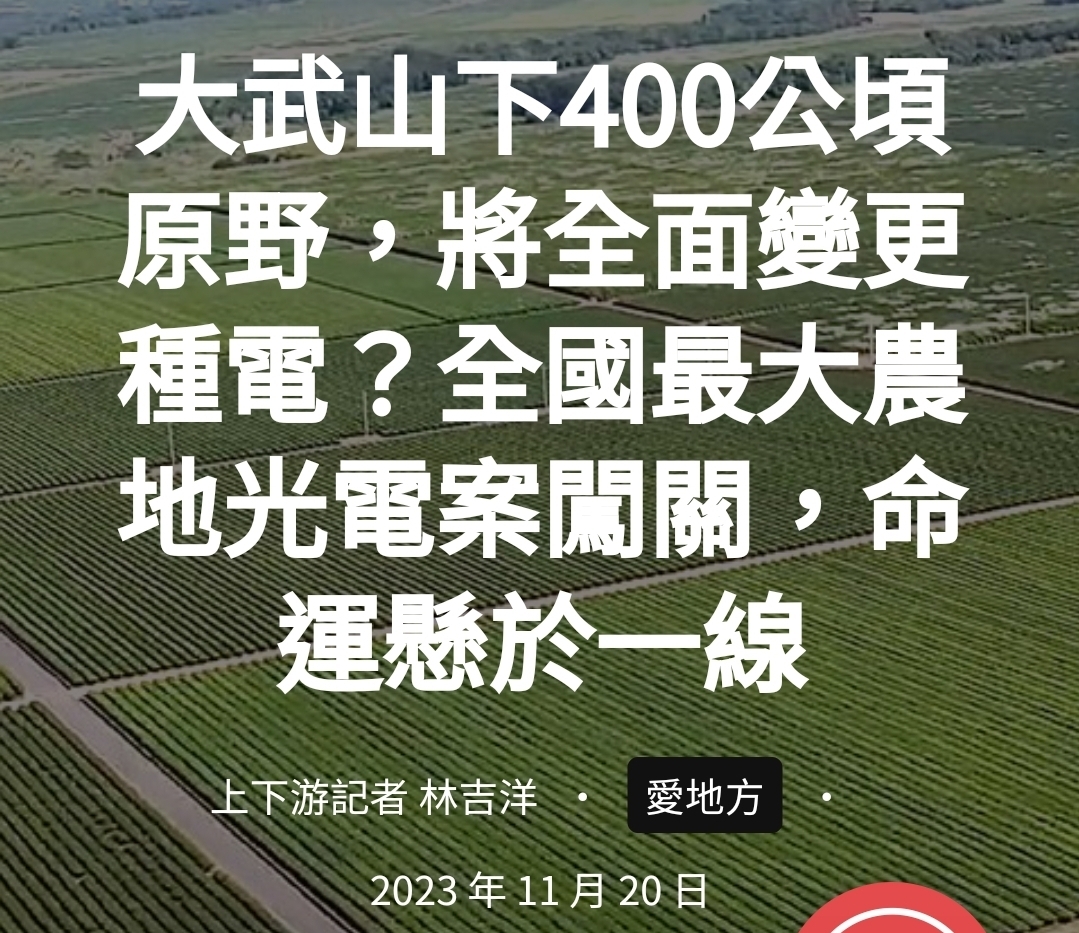Open the 愛地方 category tag

pos(704,797)
